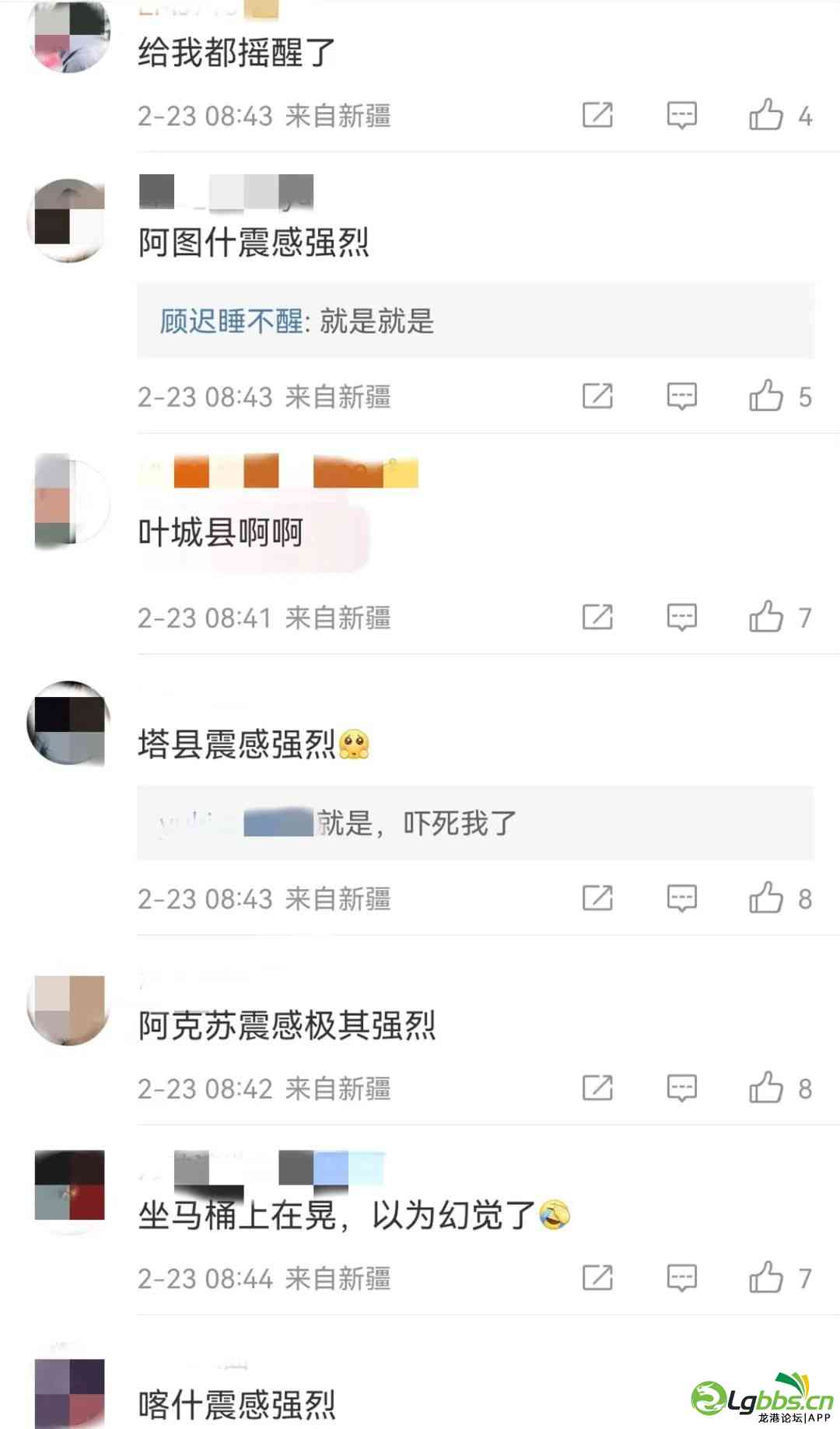The height and width of the screenshot is (1429, 840).
Task: Reply to the comment 叶城县啊啊
Action: [x=681, y=617]
